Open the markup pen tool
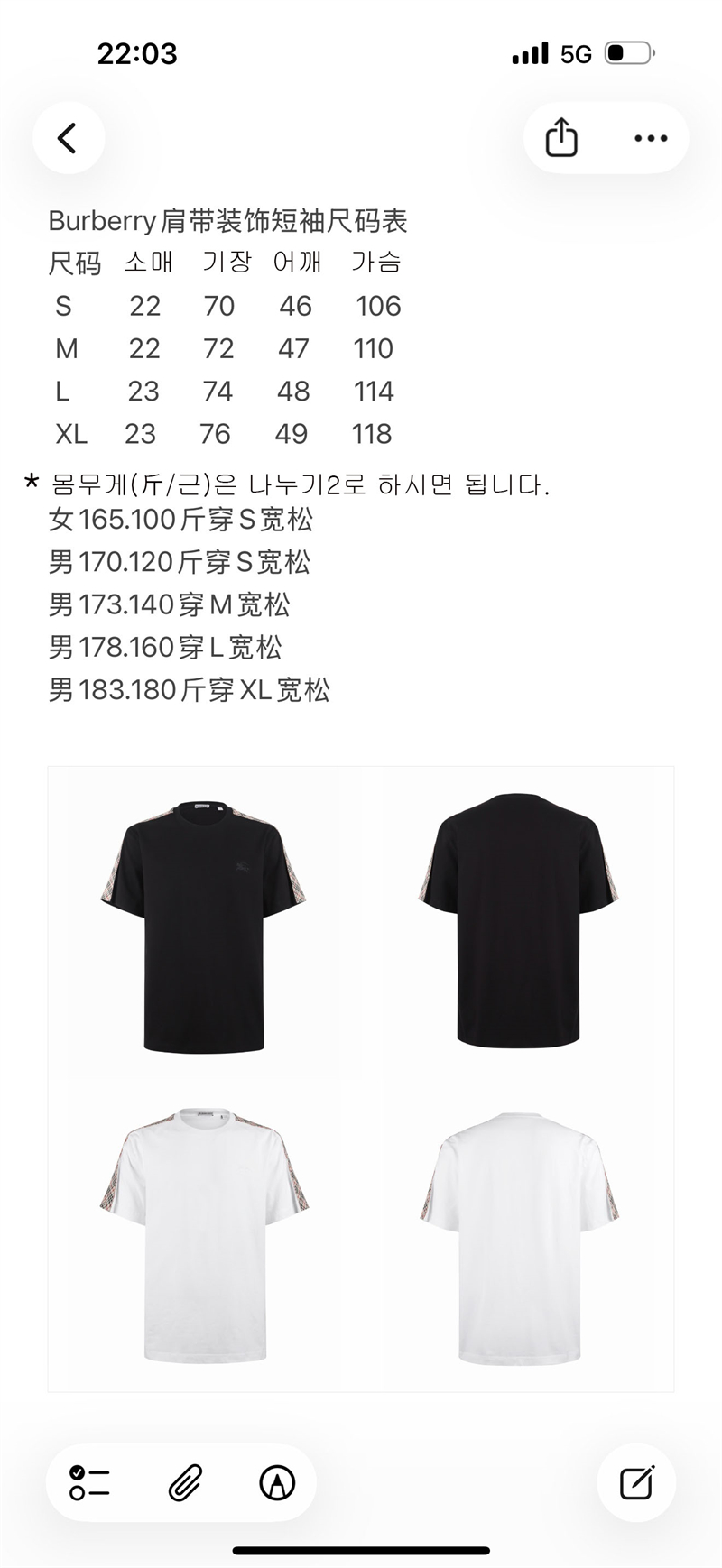This screenshot has height=1568, width=722. 277,1482
